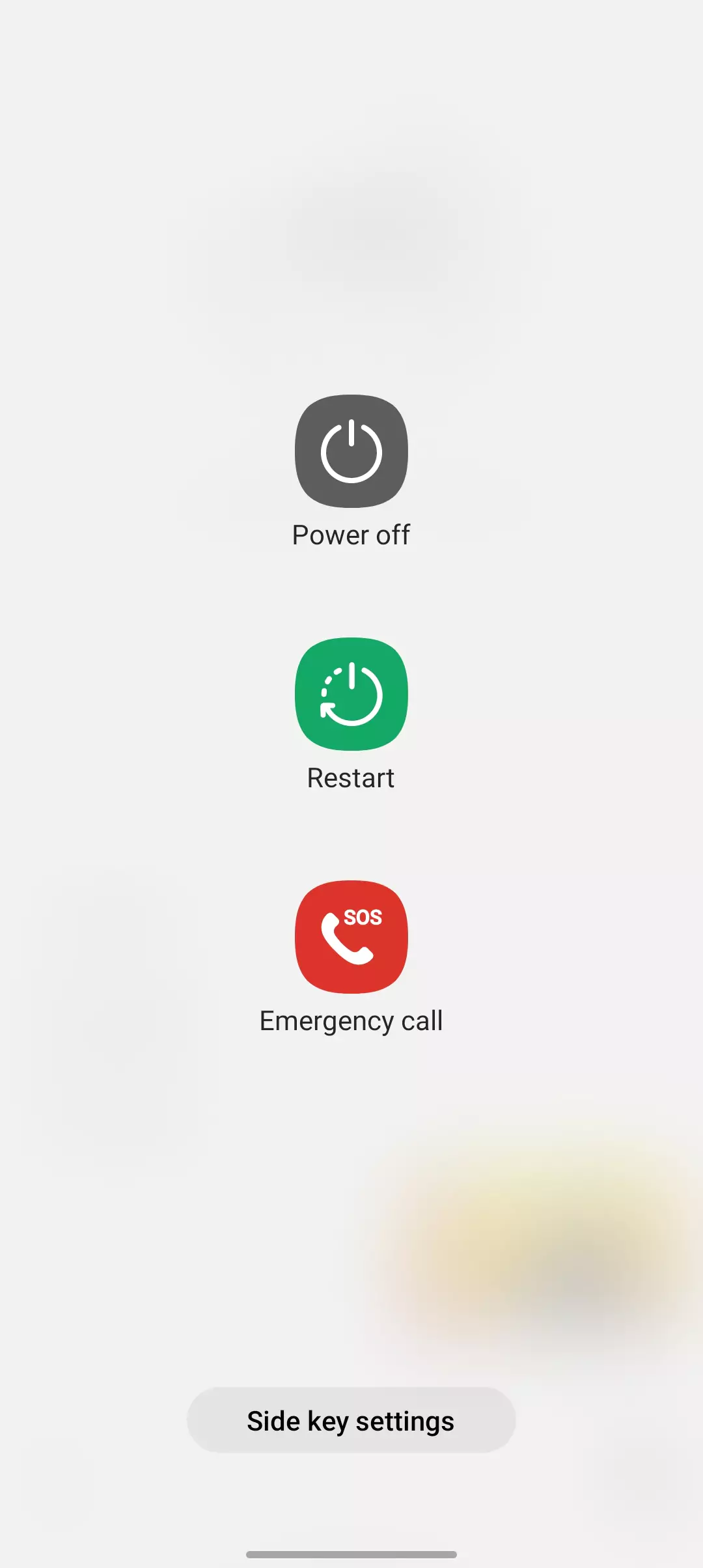The height and width of the screenshot is (1568, 703).
Task: Tap the Restart text label
Action: click(351, 777)
